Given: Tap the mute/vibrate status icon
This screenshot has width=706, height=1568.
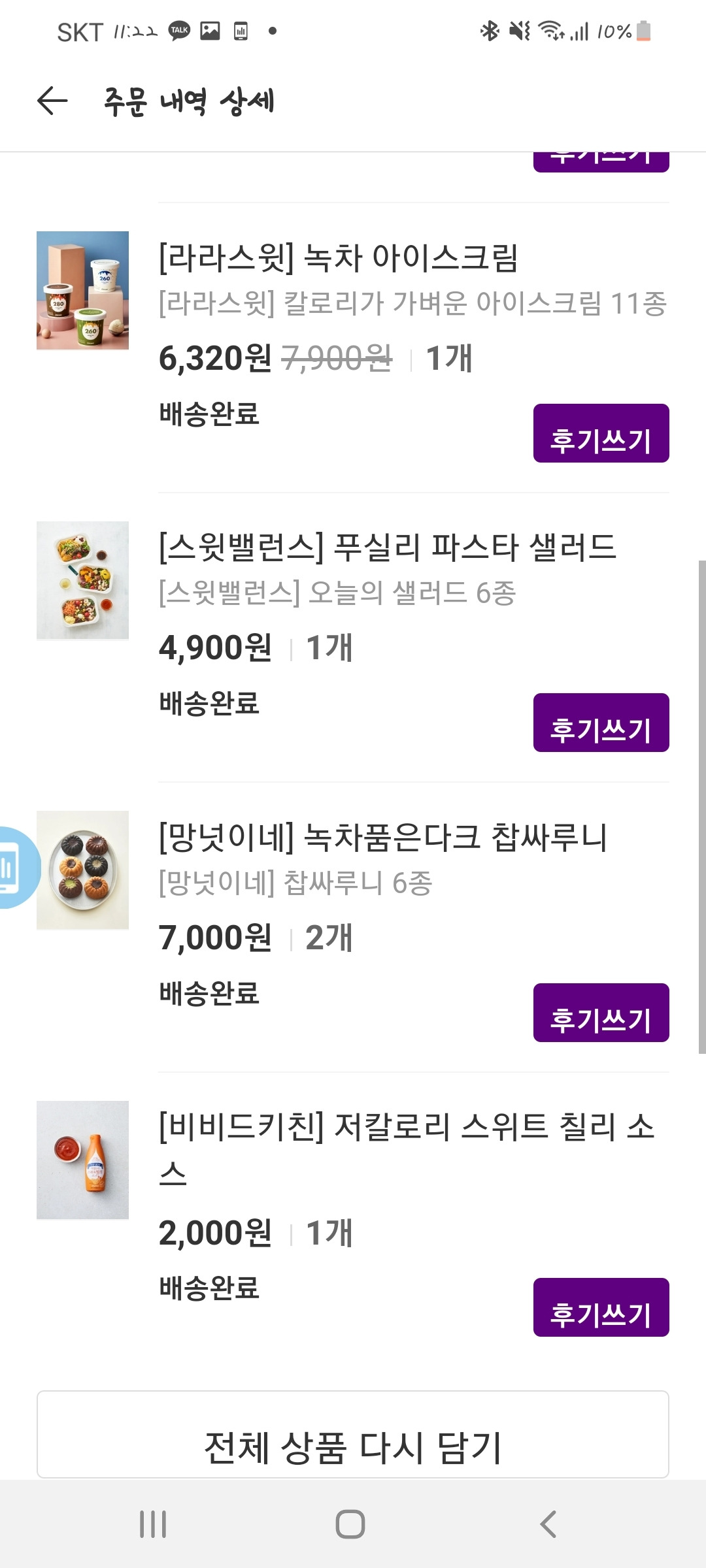Looking at the screenshot, I should coord(517,30).
